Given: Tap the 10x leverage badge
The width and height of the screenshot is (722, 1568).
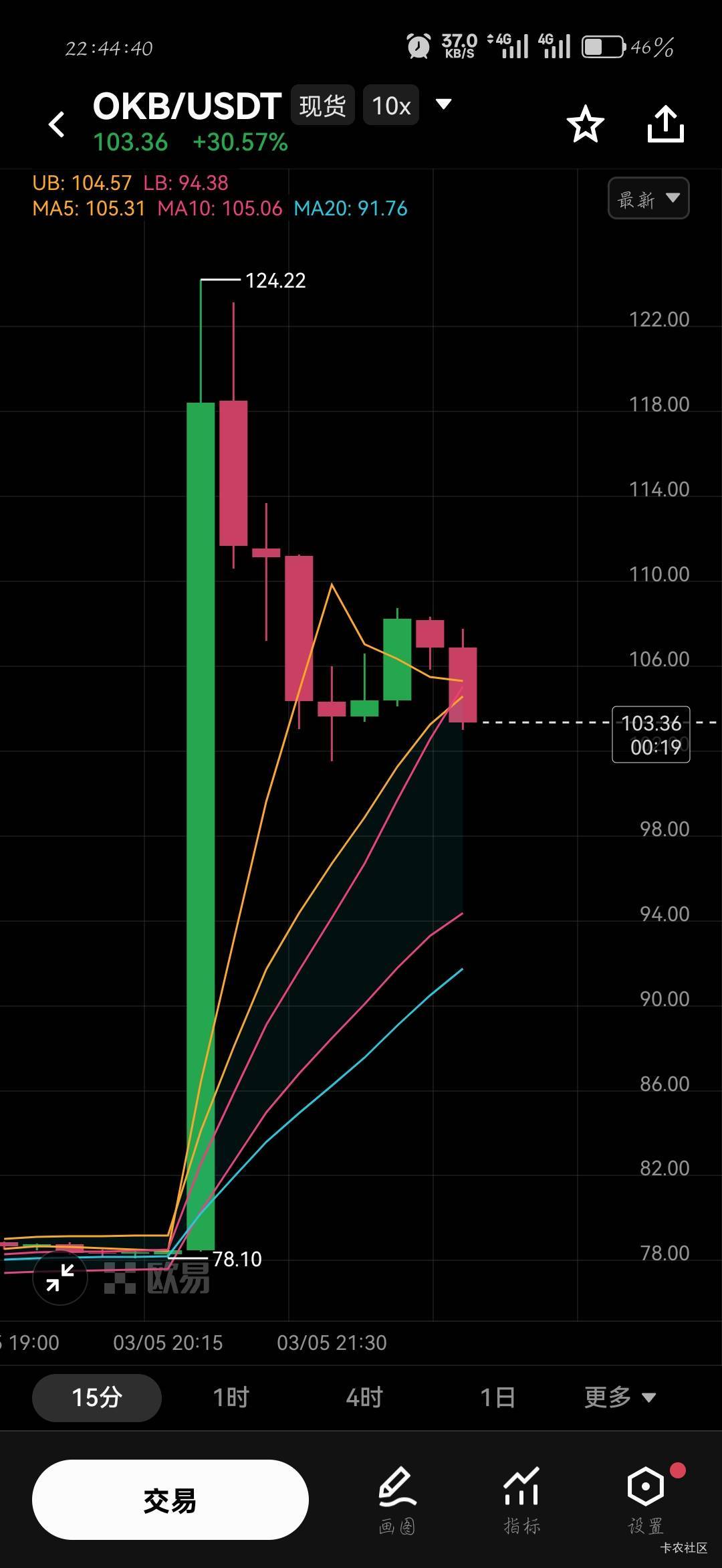Looking at the screenshot, I should click(391, 105).
